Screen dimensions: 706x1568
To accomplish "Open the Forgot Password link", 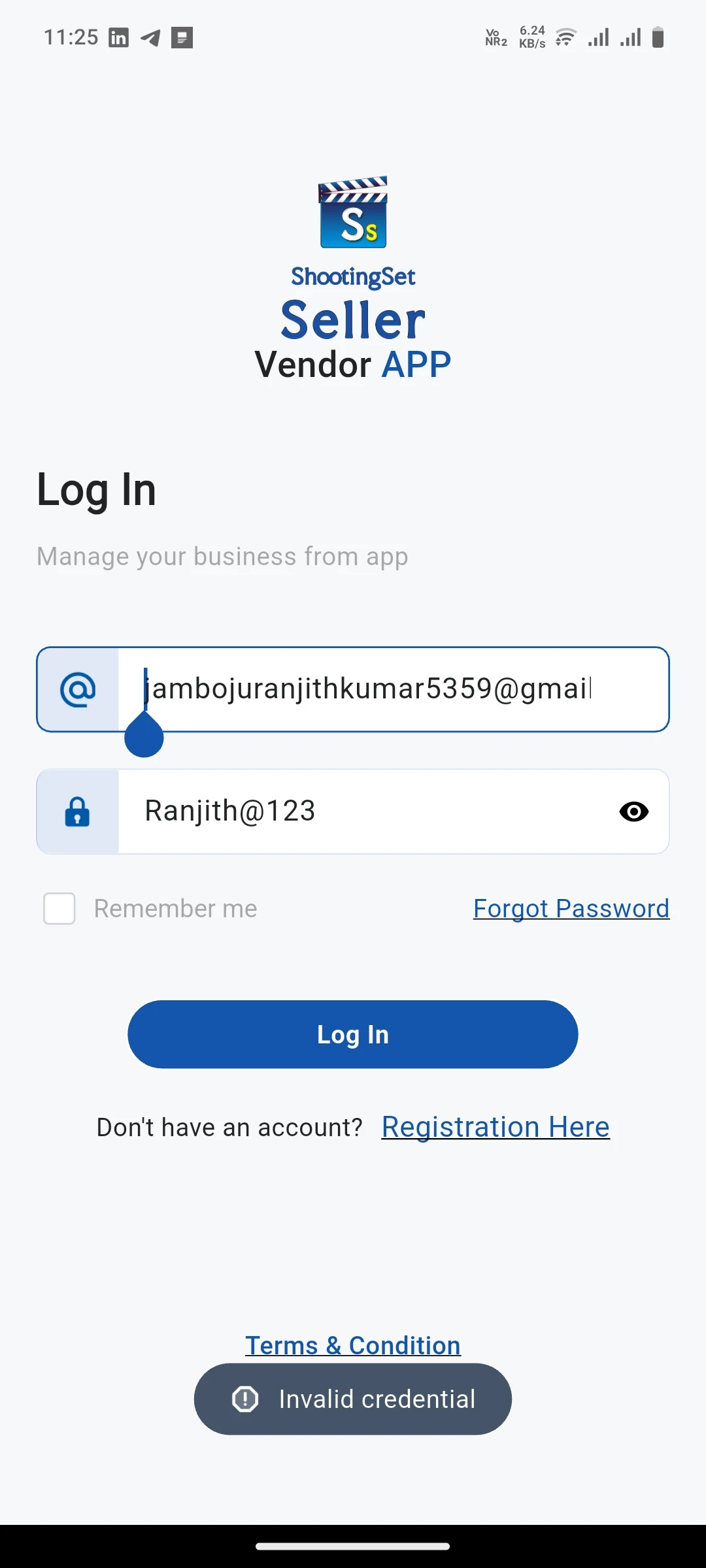I will 571,908.
